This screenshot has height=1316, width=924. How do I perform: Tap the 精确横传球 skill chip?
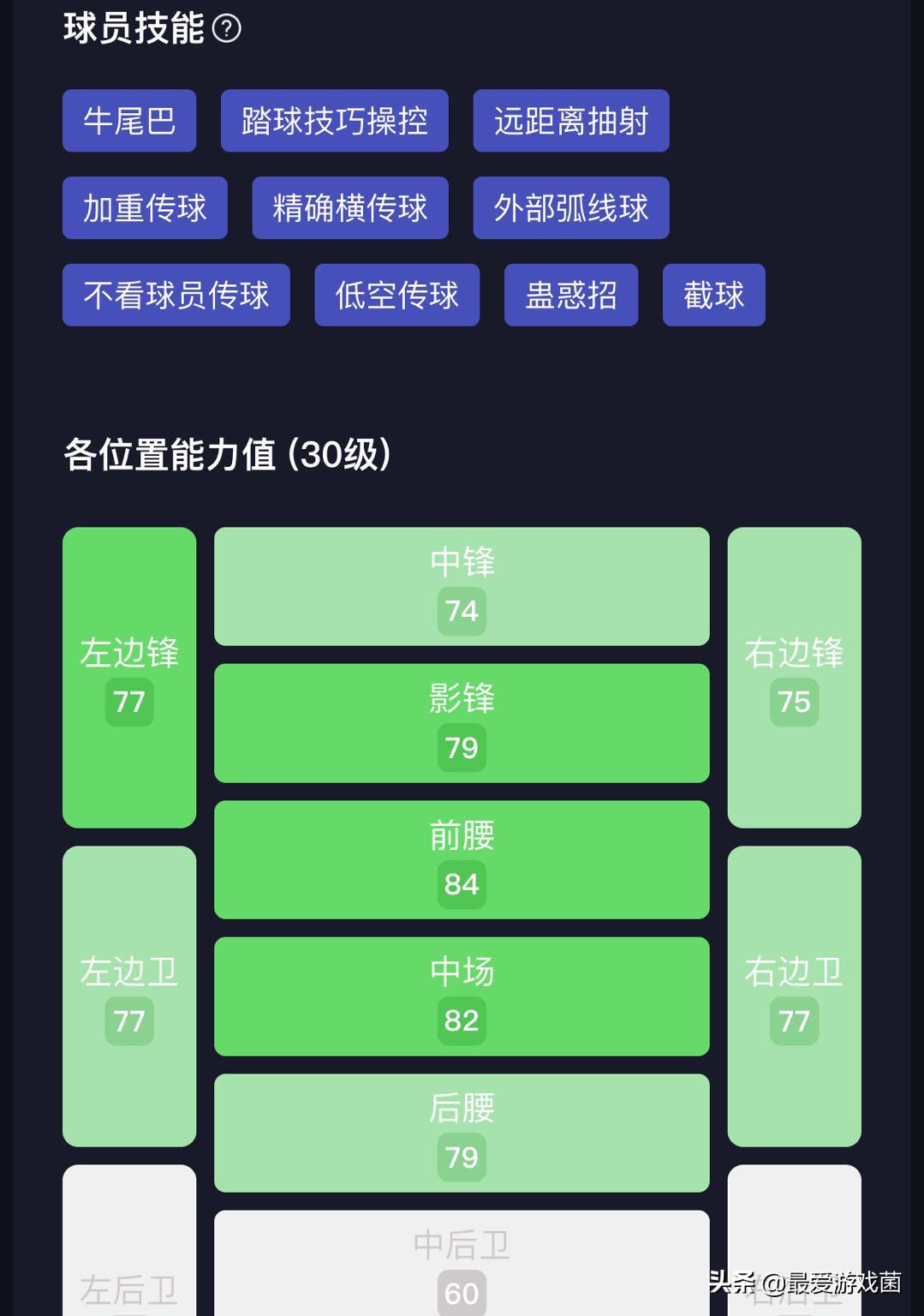click(349, 208)
